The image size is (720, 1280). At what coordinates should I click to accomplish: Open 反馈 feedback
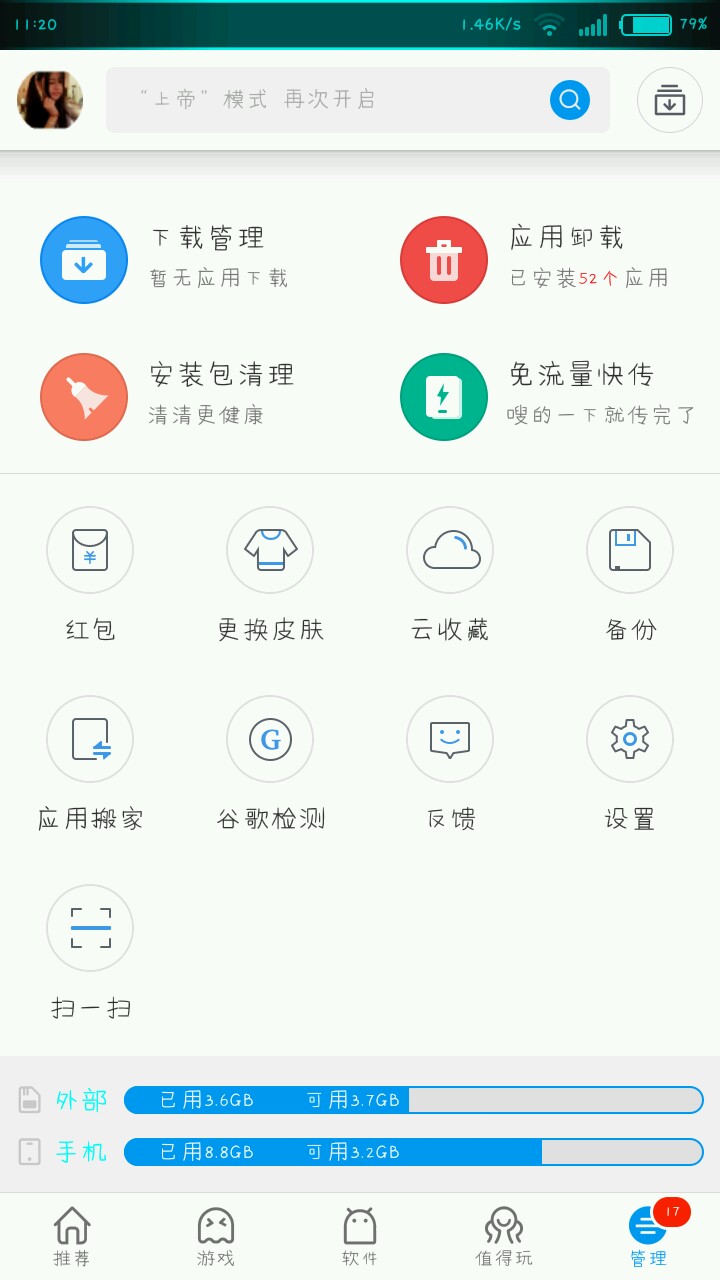(450, 739)
